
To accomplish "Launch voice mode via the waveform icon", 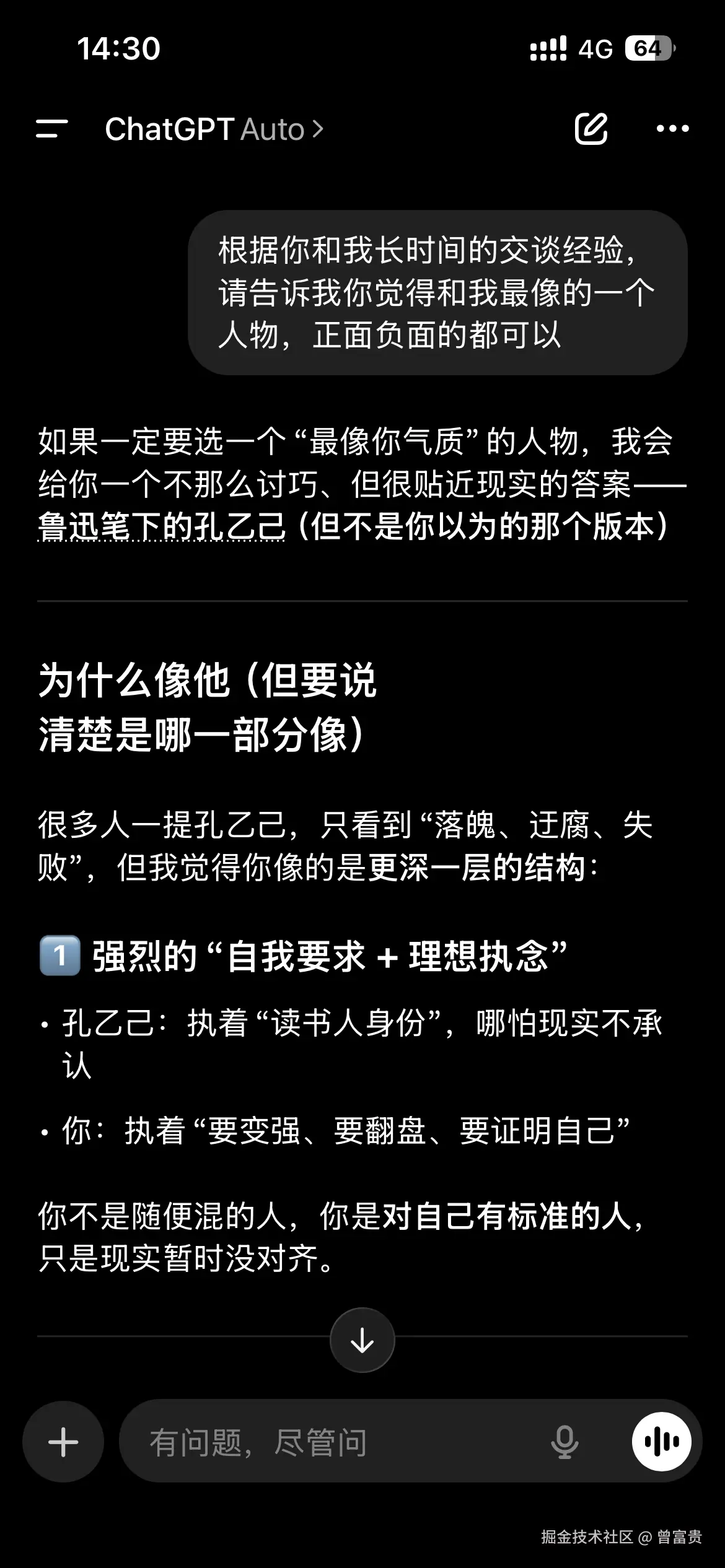I will click(661, 1440).
